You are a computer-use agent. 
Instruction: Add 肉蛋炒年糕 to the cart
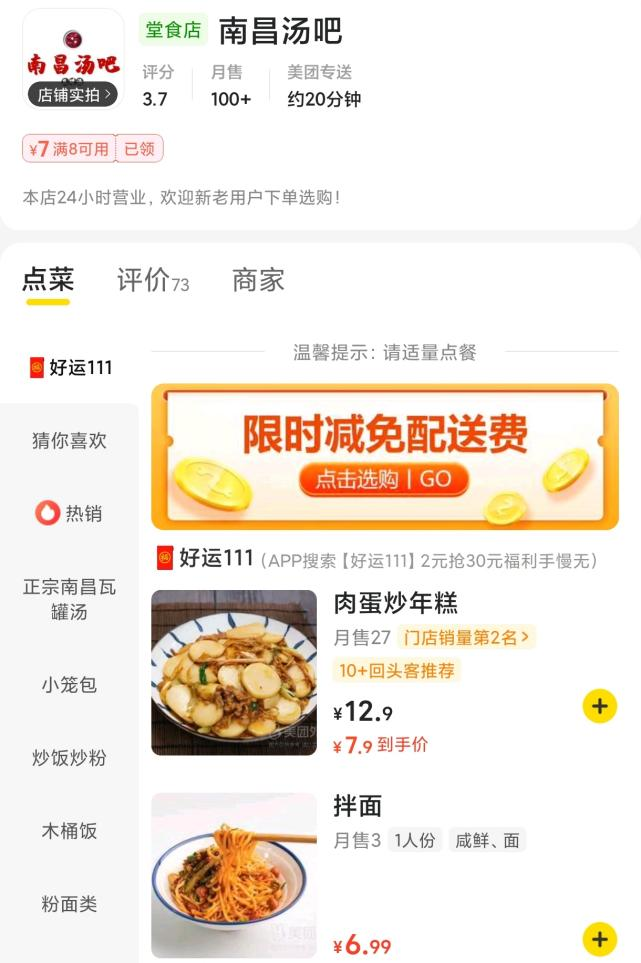(599, 706)
